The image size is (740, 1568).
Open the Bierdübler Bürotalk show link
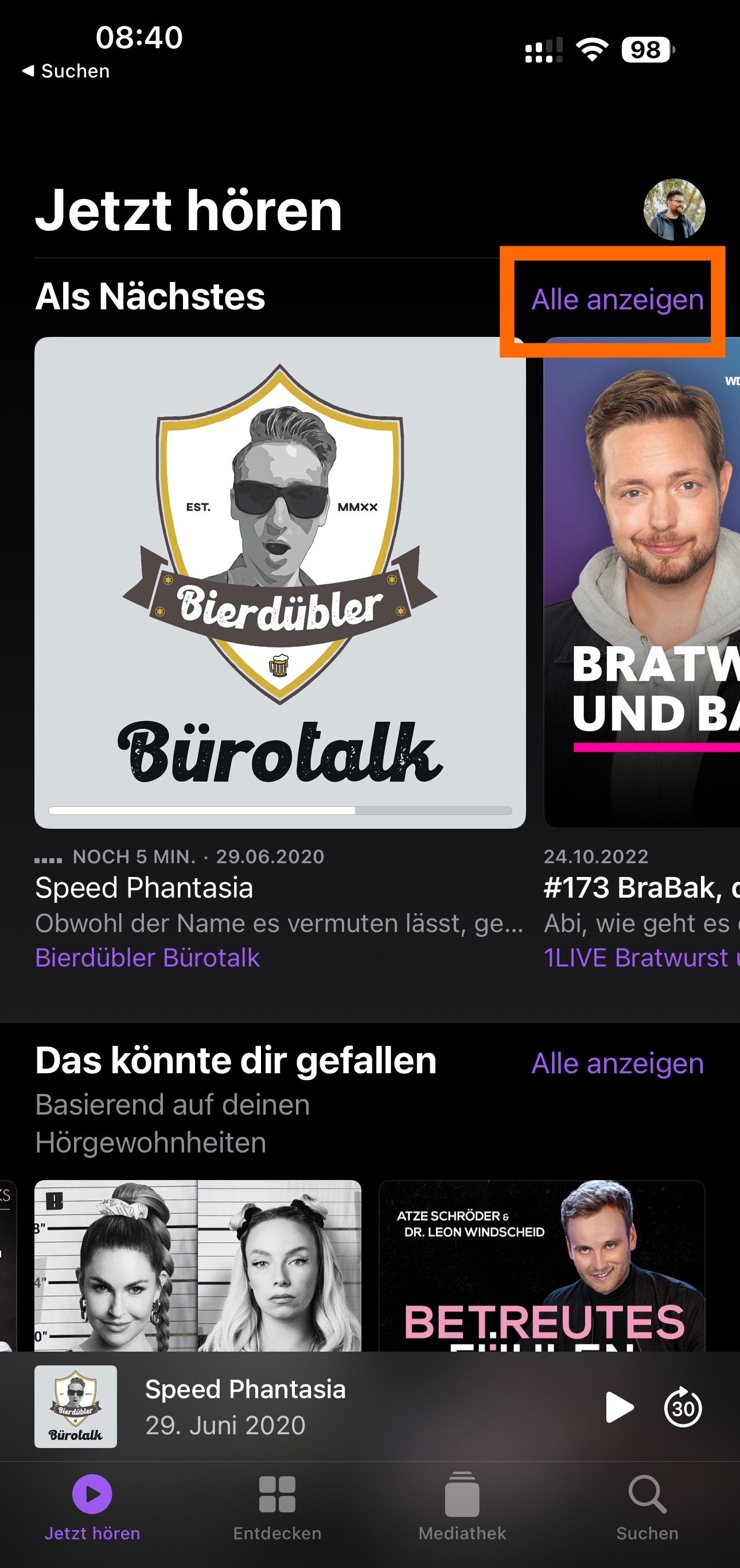147,957
